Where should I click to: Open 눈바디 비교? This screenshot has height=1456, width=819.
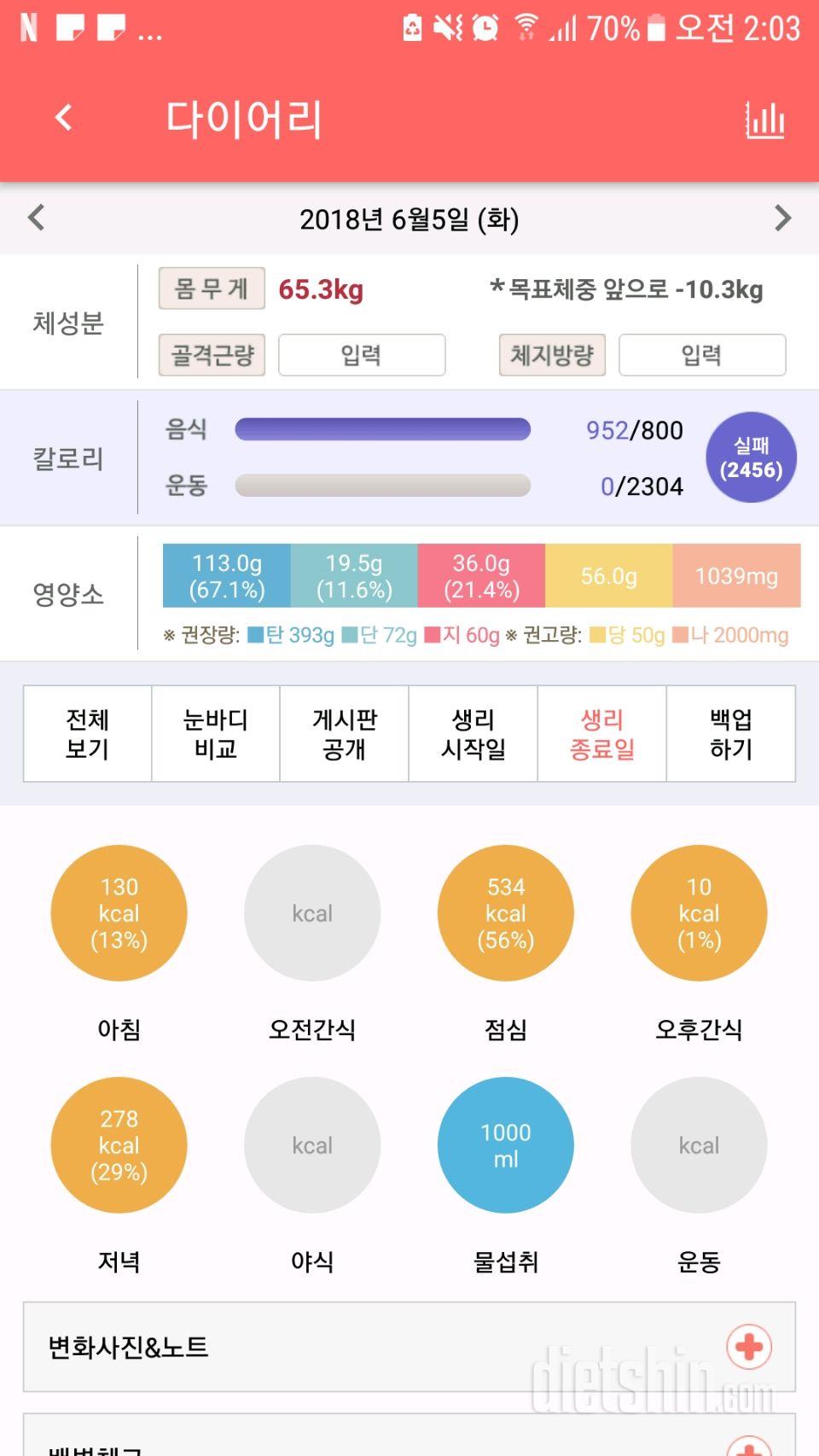pyautogui.click(x=216, y=734)
